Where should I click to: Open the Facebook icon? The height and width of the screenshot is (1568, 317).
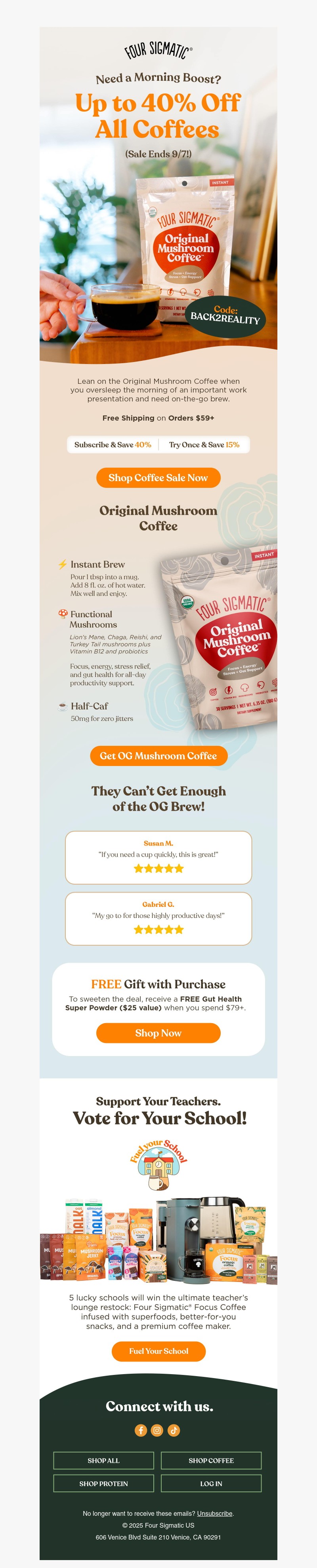(x=141, y=1430)
